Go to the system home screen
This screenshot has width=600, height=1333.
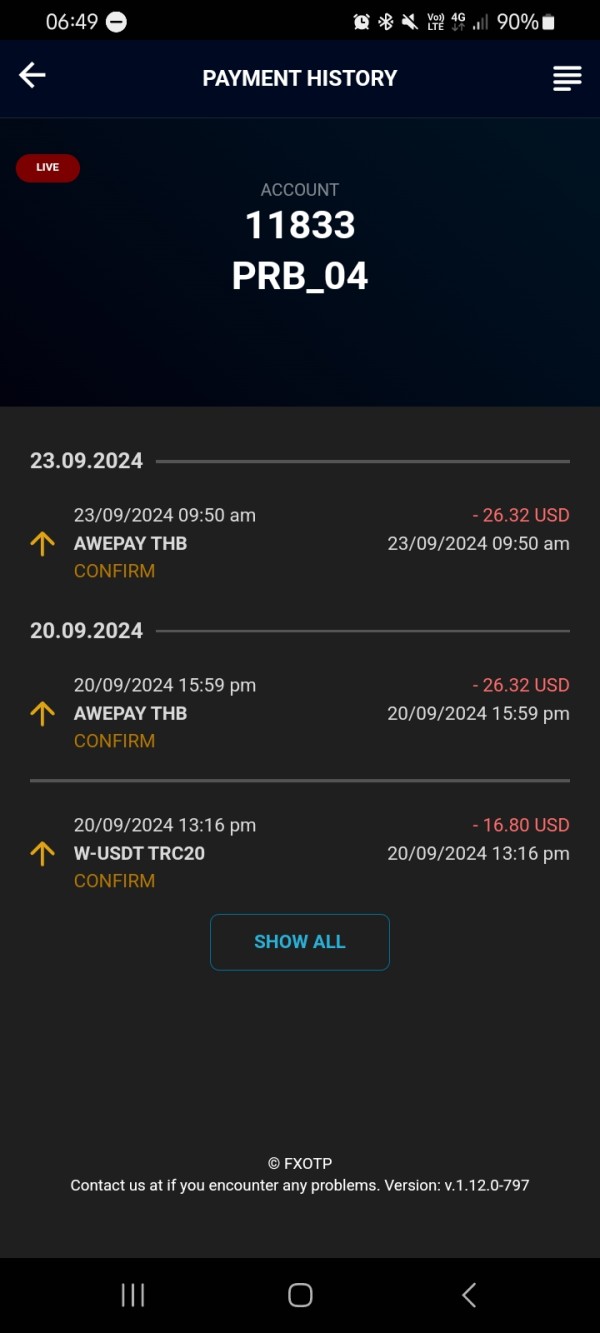pos(300,1295)
